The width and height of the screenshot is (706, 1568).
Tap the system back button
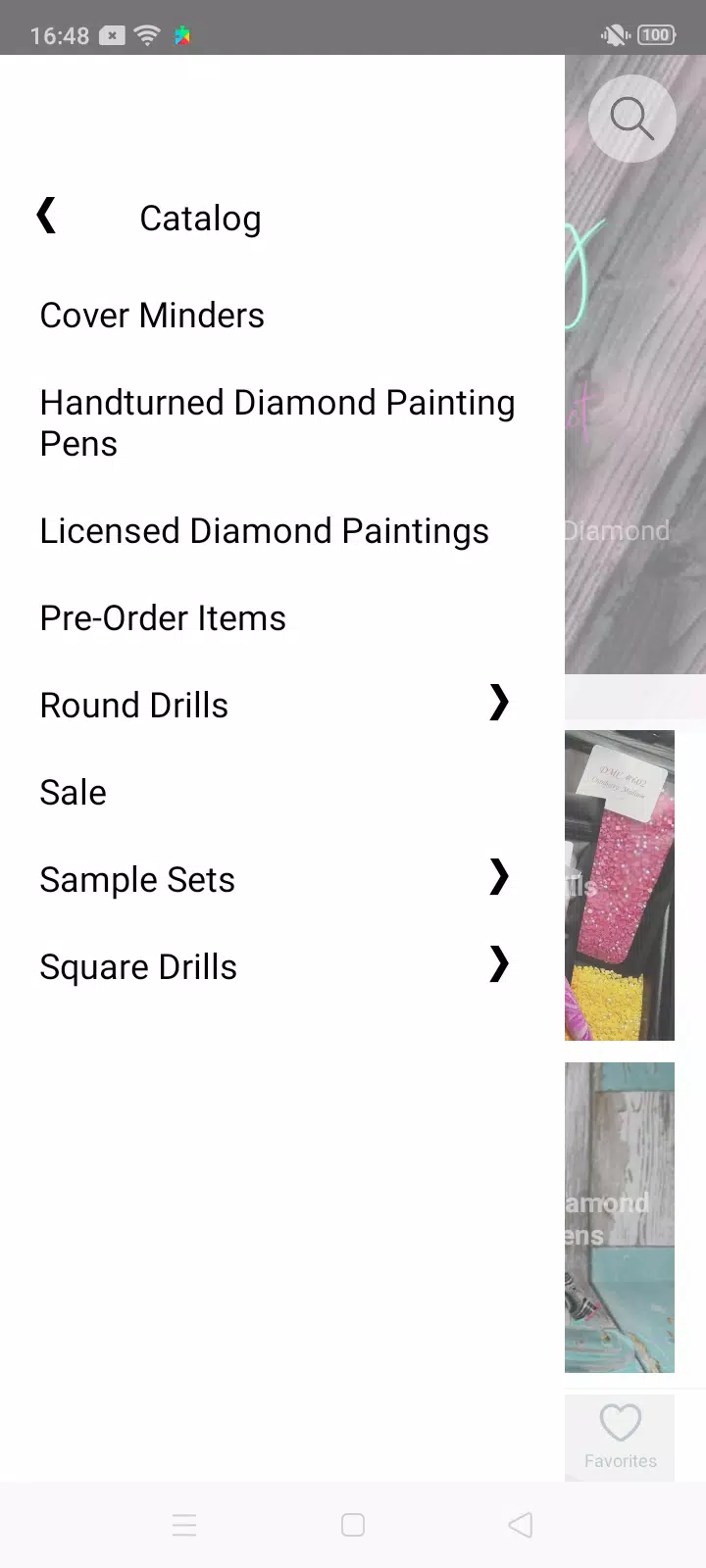(x=521, y=1525)
